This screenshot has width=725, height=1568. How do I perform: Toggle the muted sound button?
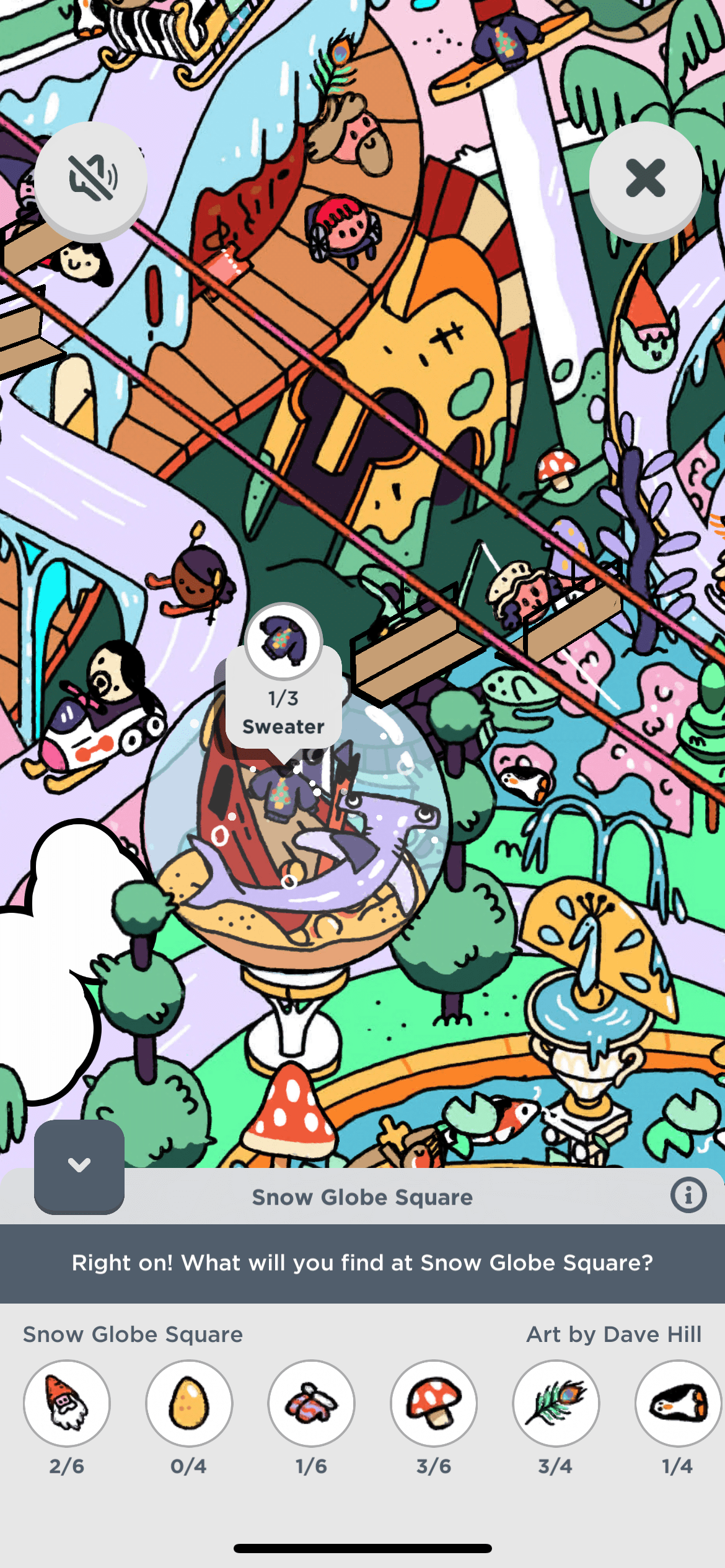coord(91,178)
